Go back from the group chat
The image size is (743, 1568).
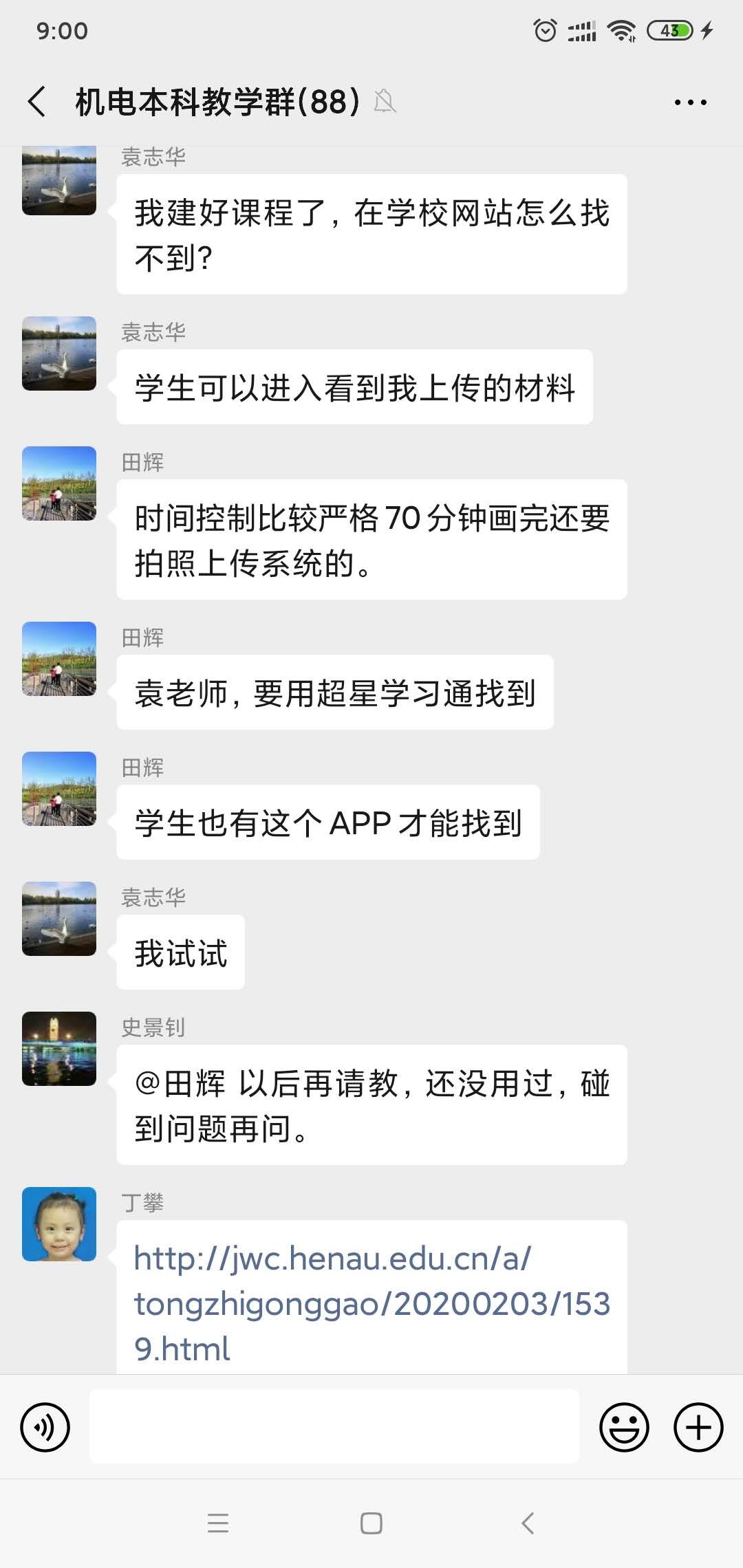[37, 102]
